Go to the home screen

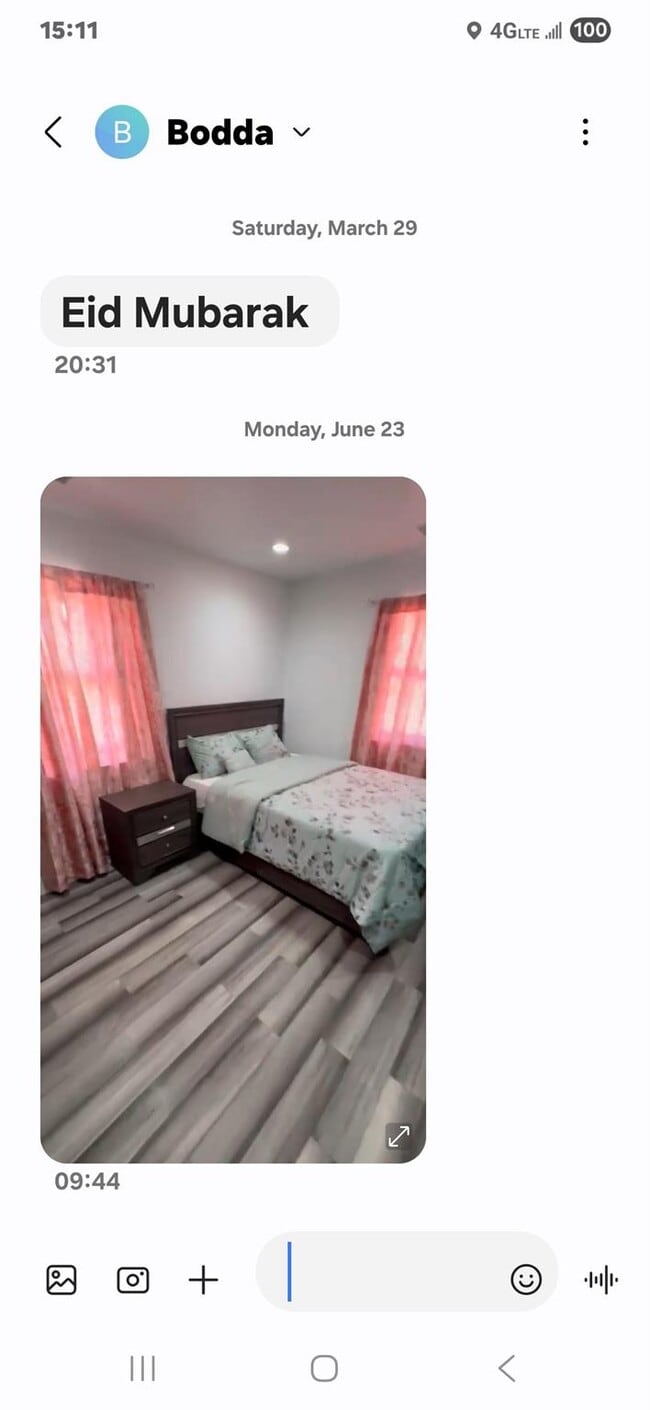click(x=324, y=1368)
